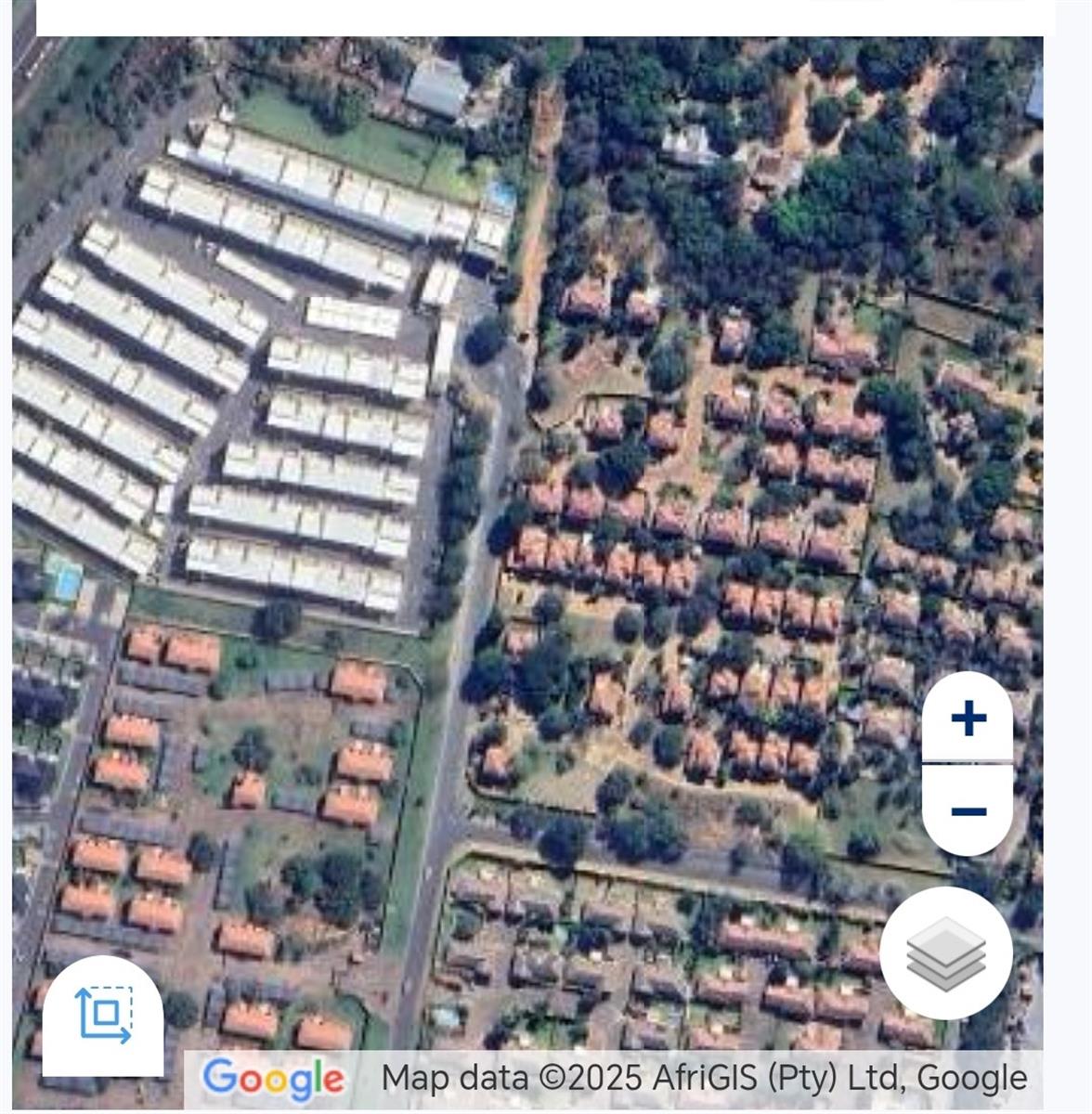Activate the area selection tool
Screen dimensions: 1092x1114
pyautogui.click(x=103, y=1016)
